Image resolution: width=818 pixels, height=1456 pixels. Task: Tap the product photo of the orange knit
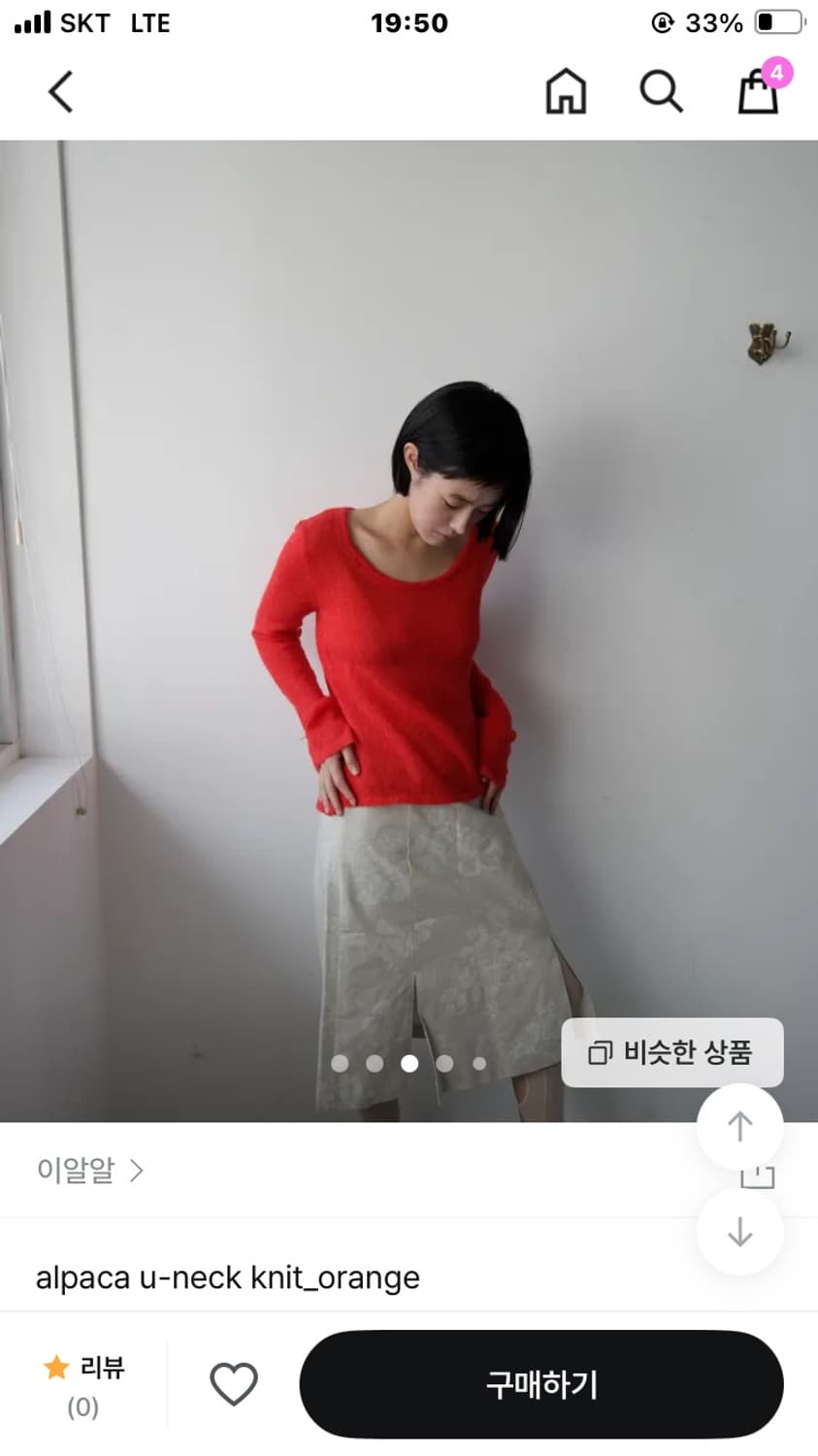click(408, 621)
